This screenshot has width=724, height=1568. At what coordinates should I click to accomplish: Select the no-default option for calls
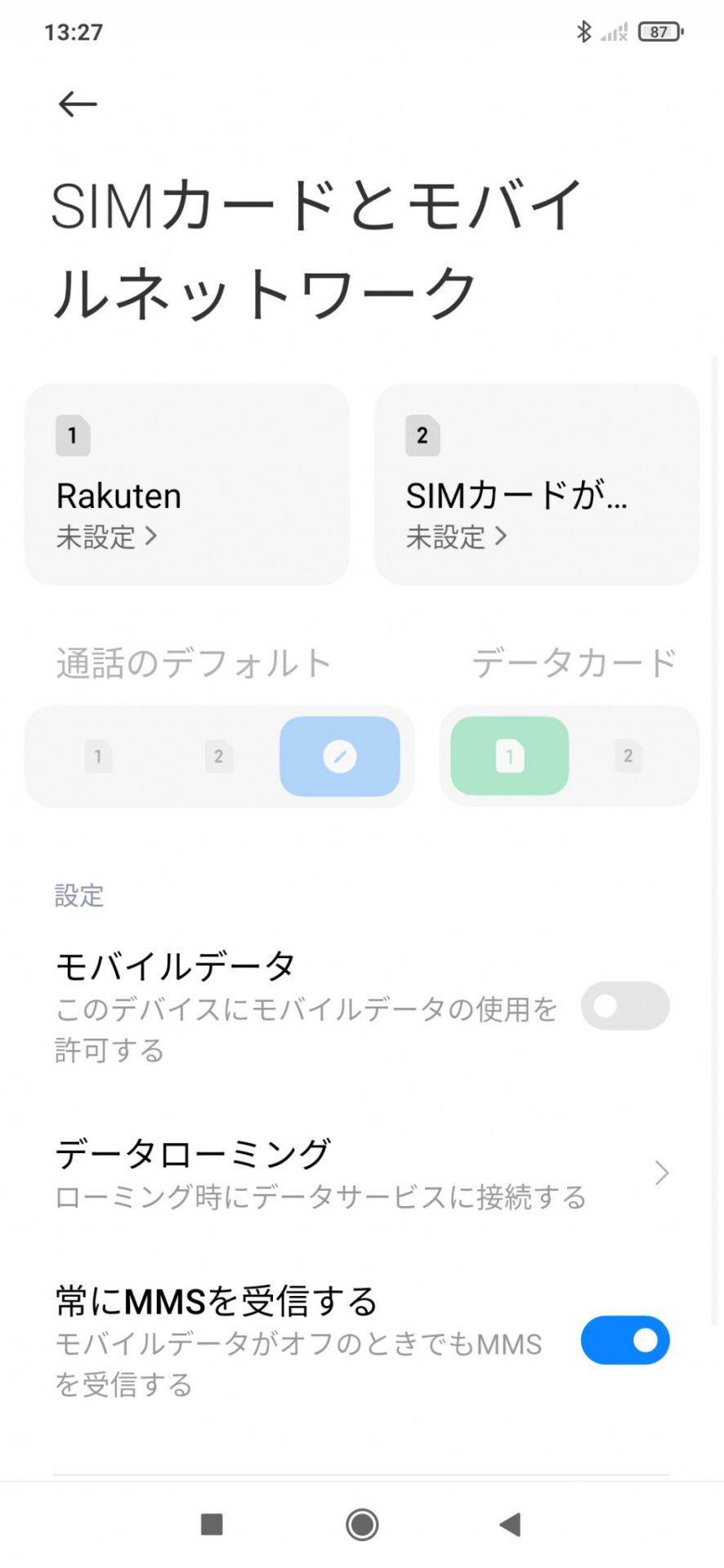pos(340,756)
